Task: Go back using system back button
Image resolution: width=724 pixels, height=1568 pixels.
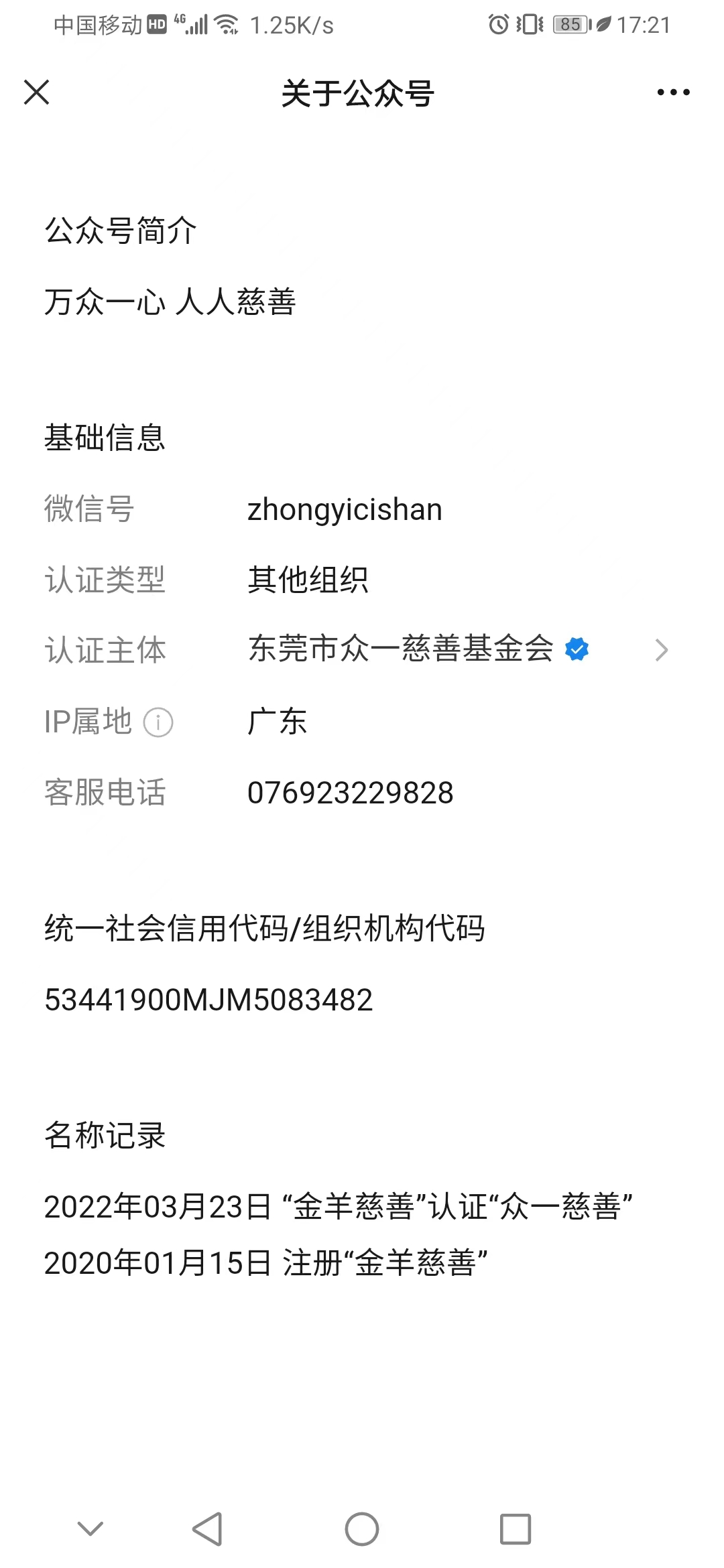Action: pyautogui.click(x=207, y=1529)
